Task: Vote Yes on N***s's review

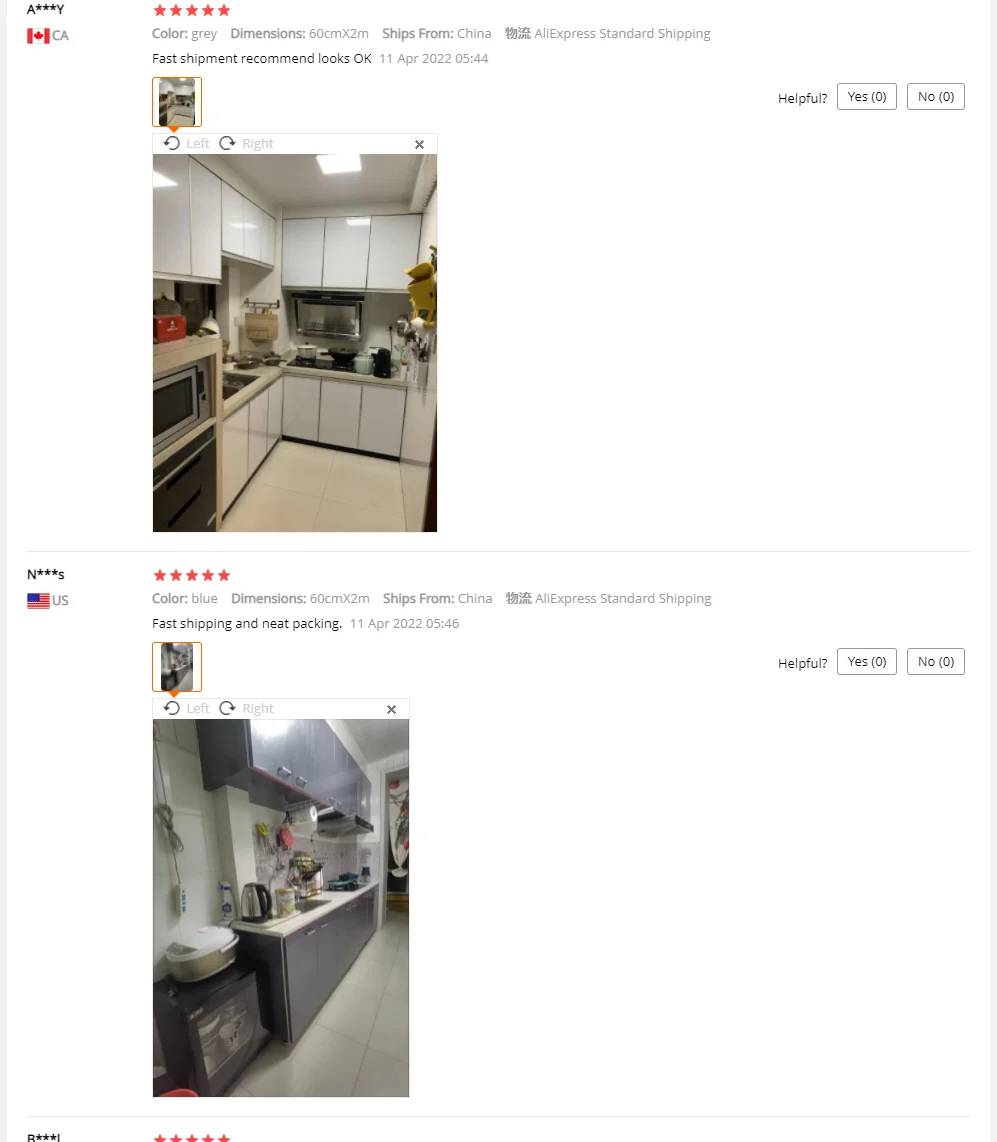Action: (867, 662)
